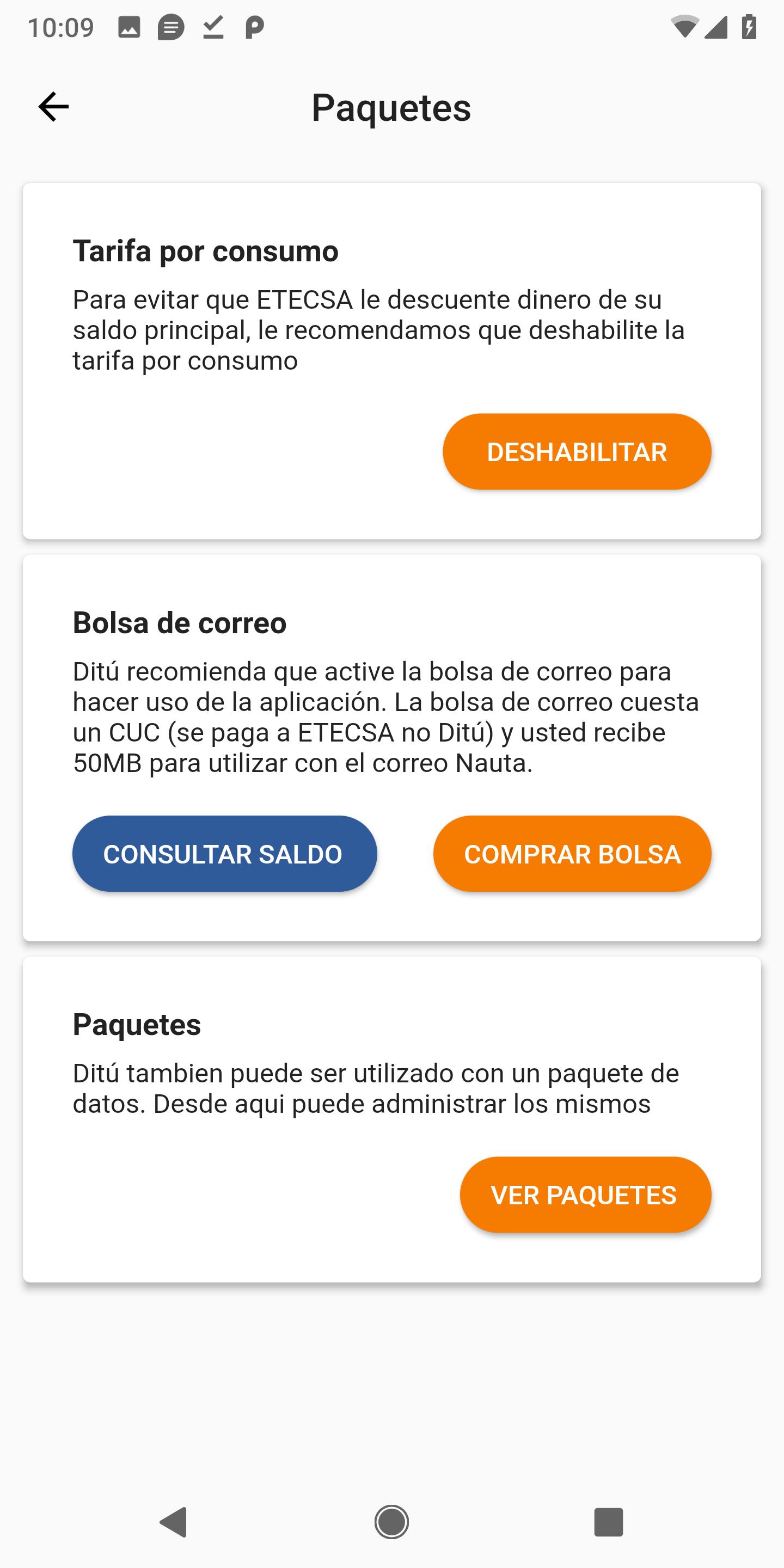The height and width of the screenshot is (1568, 784).
Task: Buy the mail bag via COMPRAR BOLSA
Action: click(x=572, y=853)
